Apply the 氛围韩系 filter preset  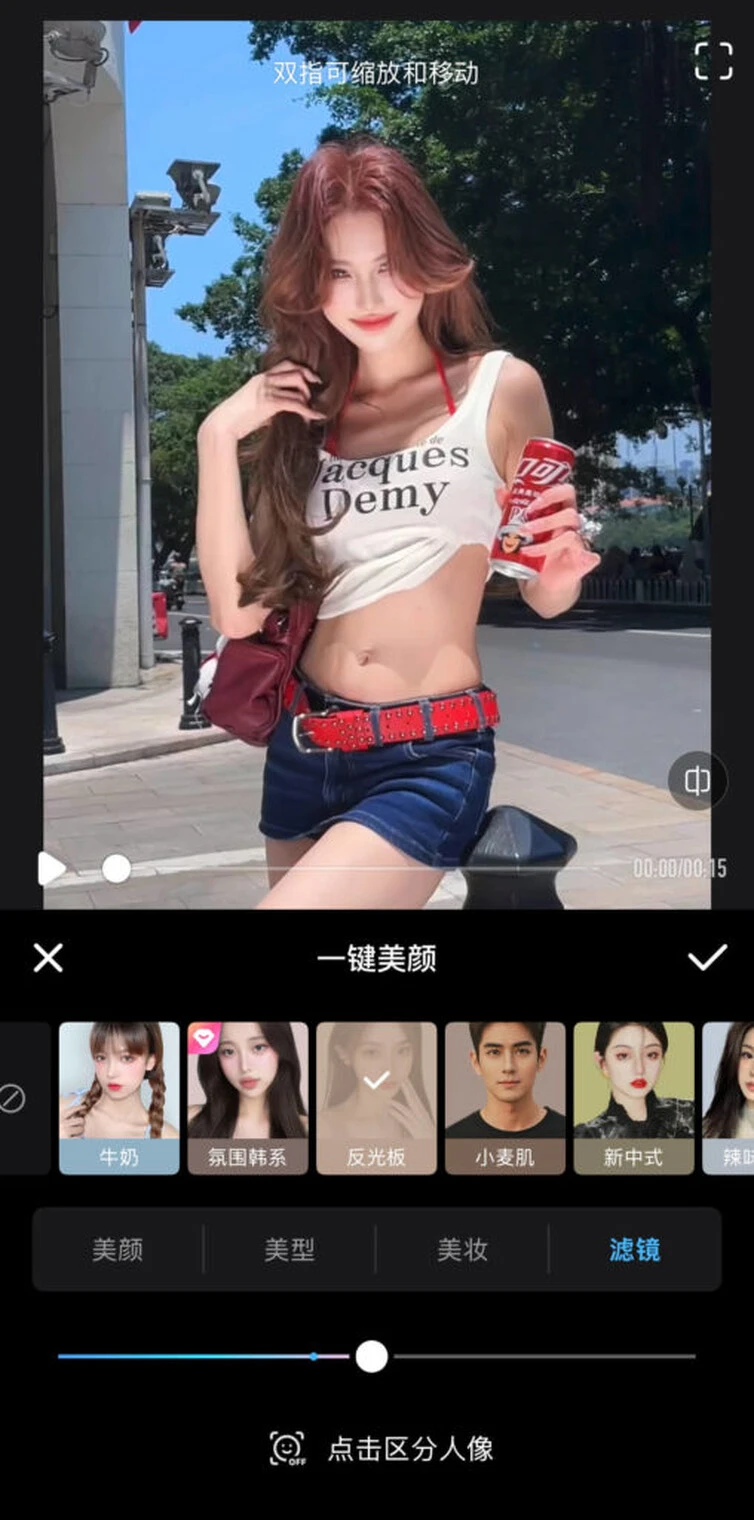(248, 1097)
